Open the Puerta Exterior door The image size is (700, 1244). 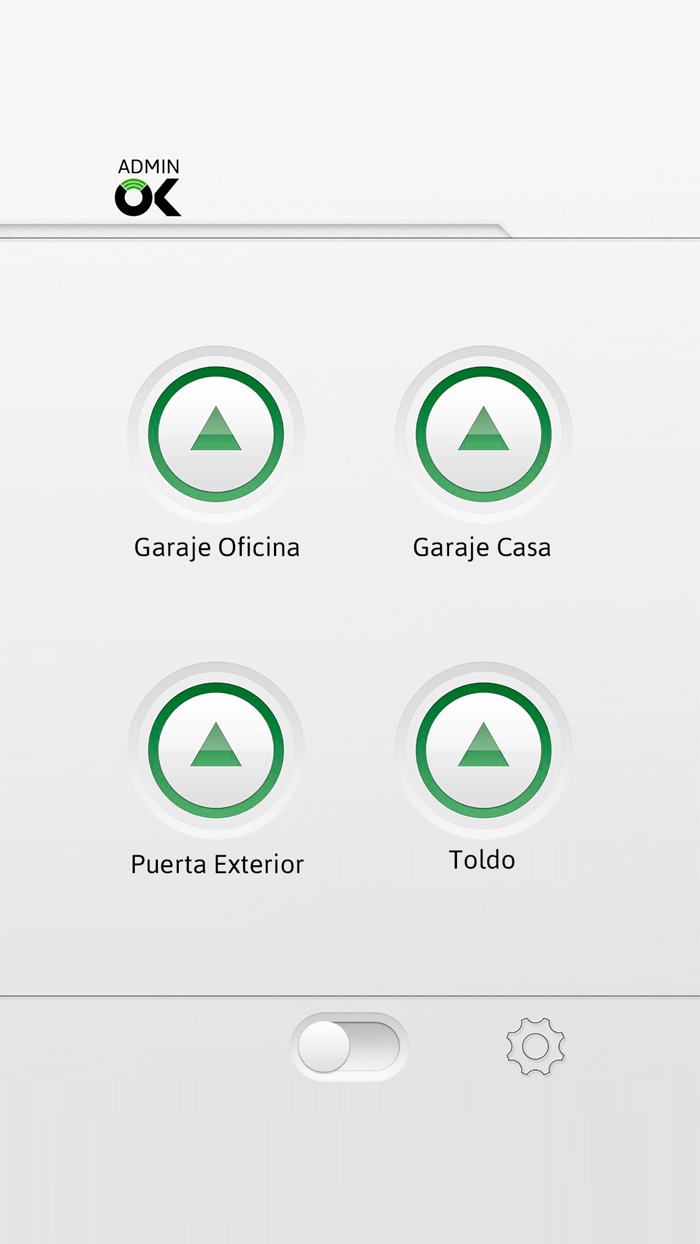coord(216,750)
